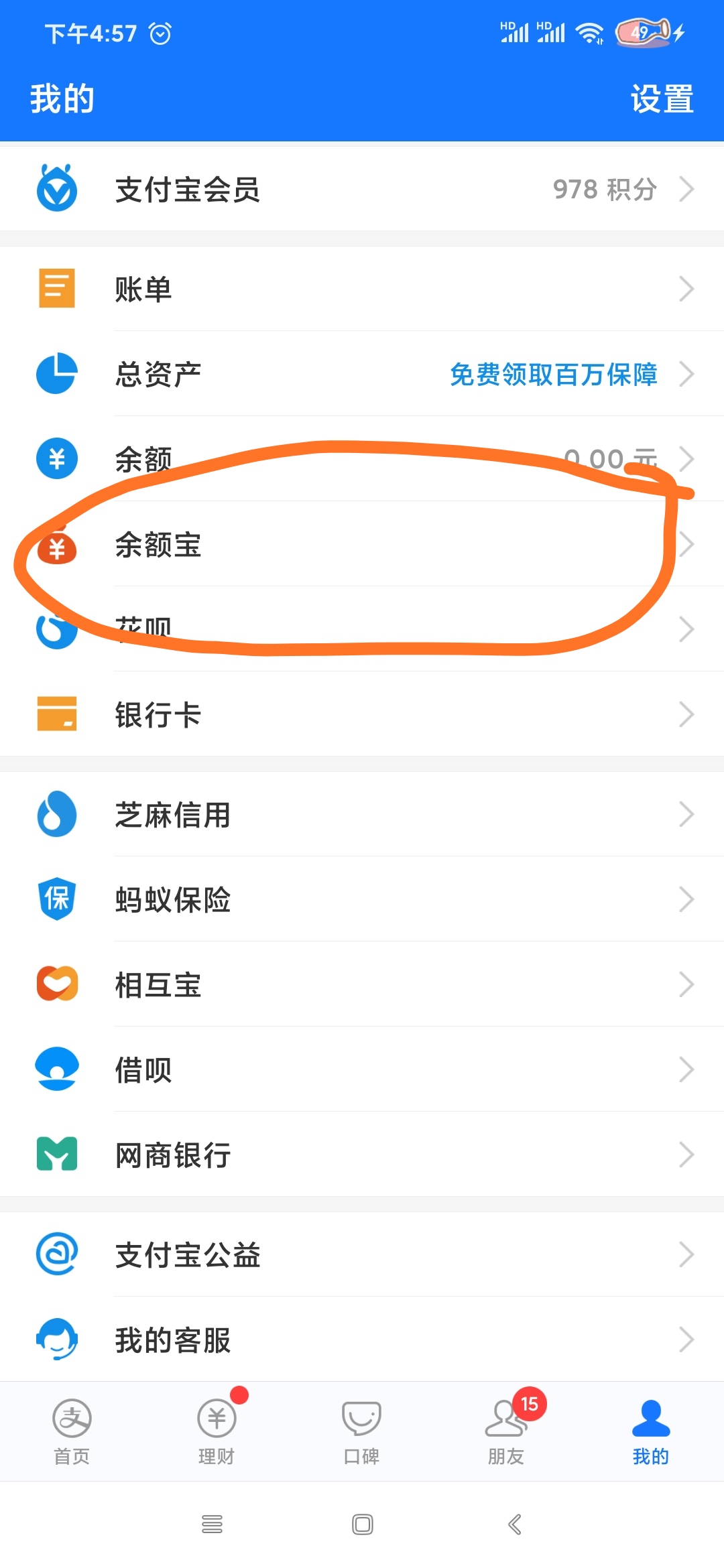The height and width of the screenshot is (1568, 724).
Task: Open the 账单 bill icon
Action: [56, 288]
